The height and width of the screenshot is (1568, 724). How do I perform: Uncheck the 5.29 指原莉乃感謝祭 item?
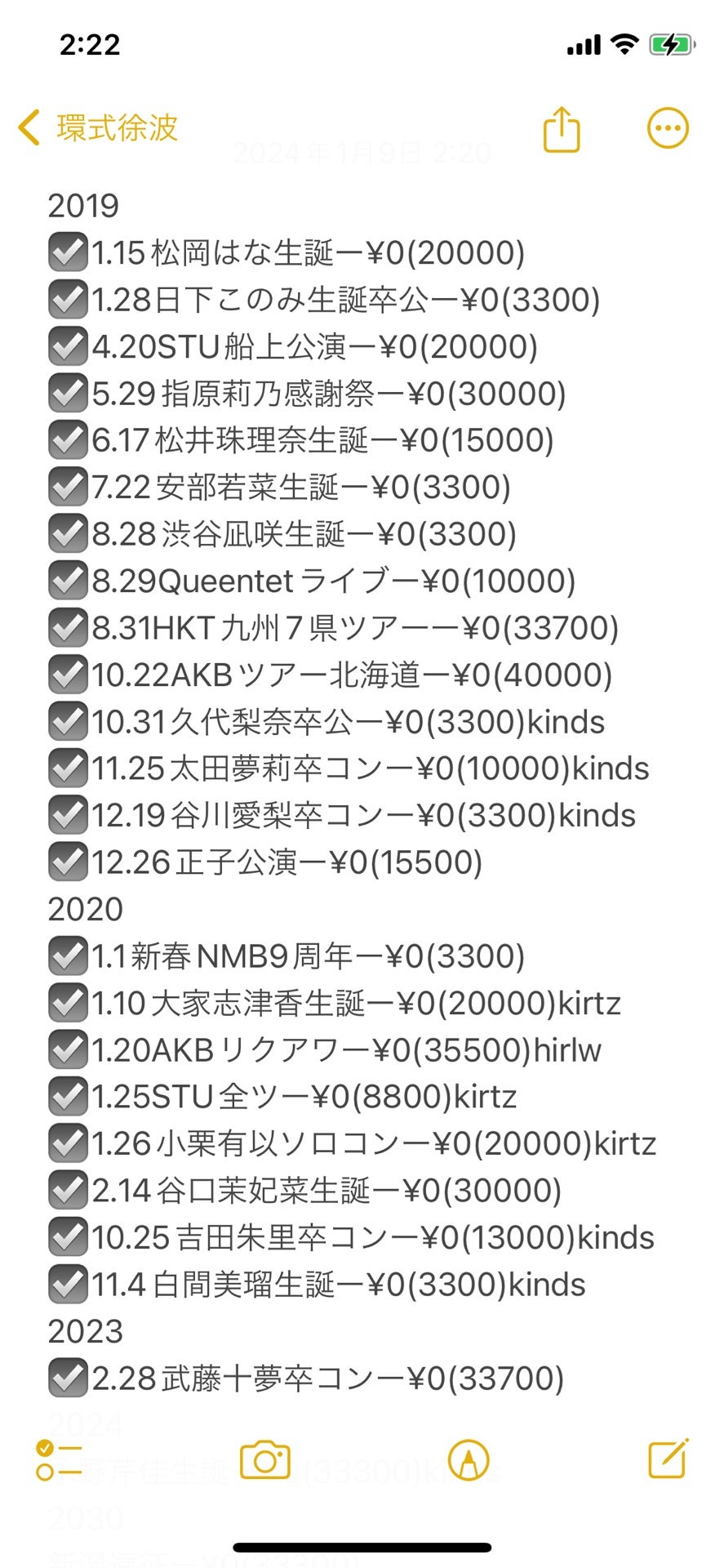(68, 393)
